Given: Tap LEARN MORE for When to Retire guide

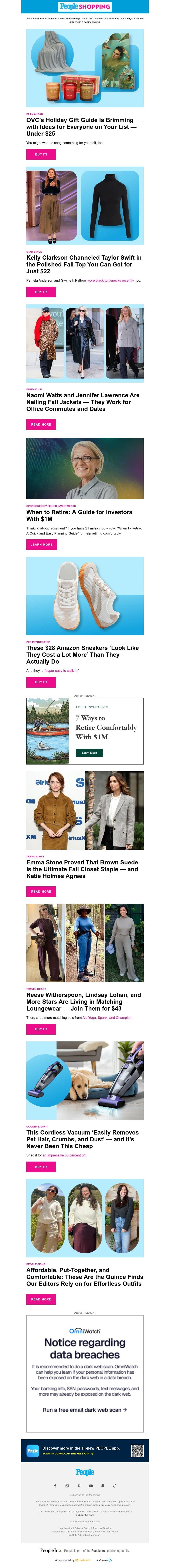Looking at the screenshot, I should (x=41, y=544).
